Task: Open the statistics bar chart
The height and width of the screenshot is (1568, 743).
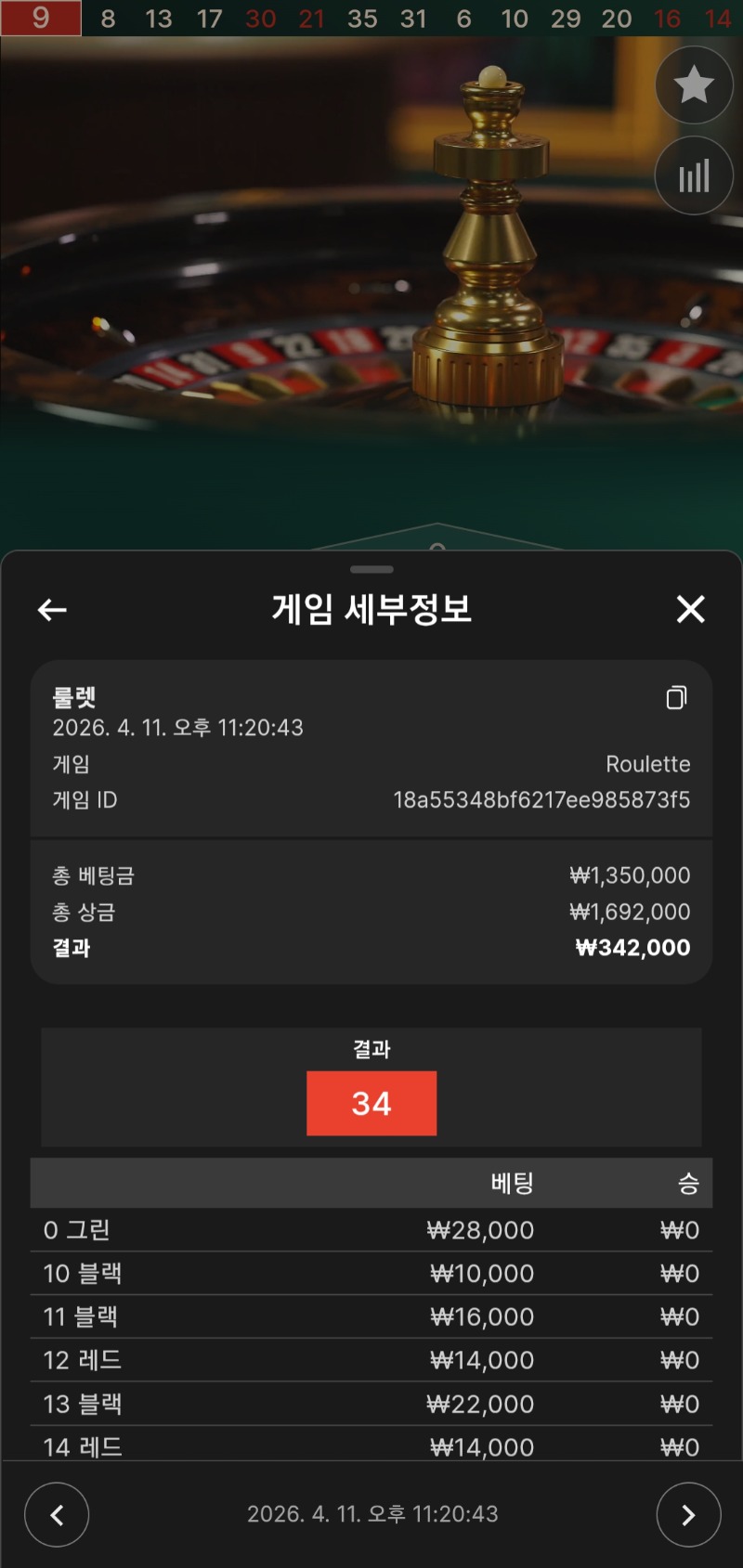Action: tap(694, 175)
